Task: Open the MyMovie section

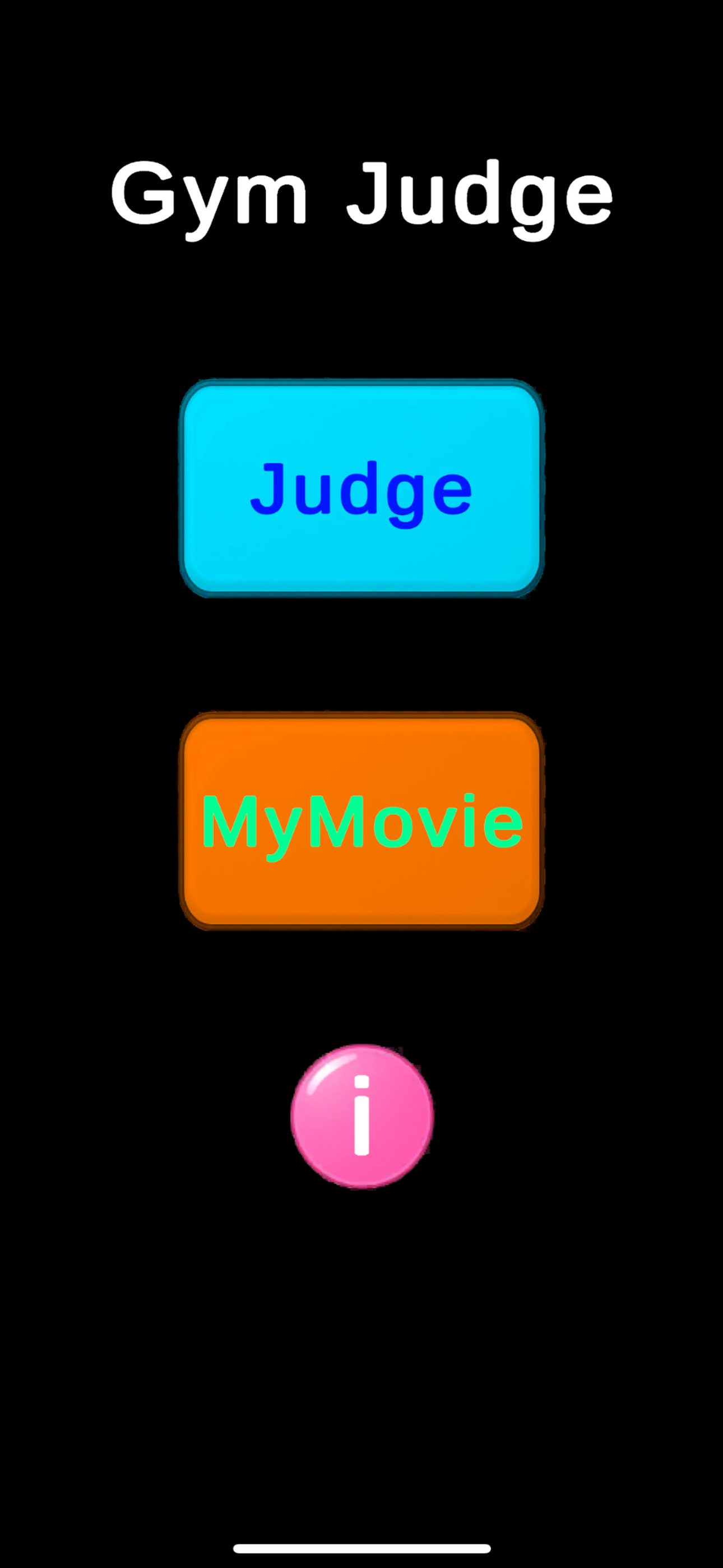Action: coord(361,820)
